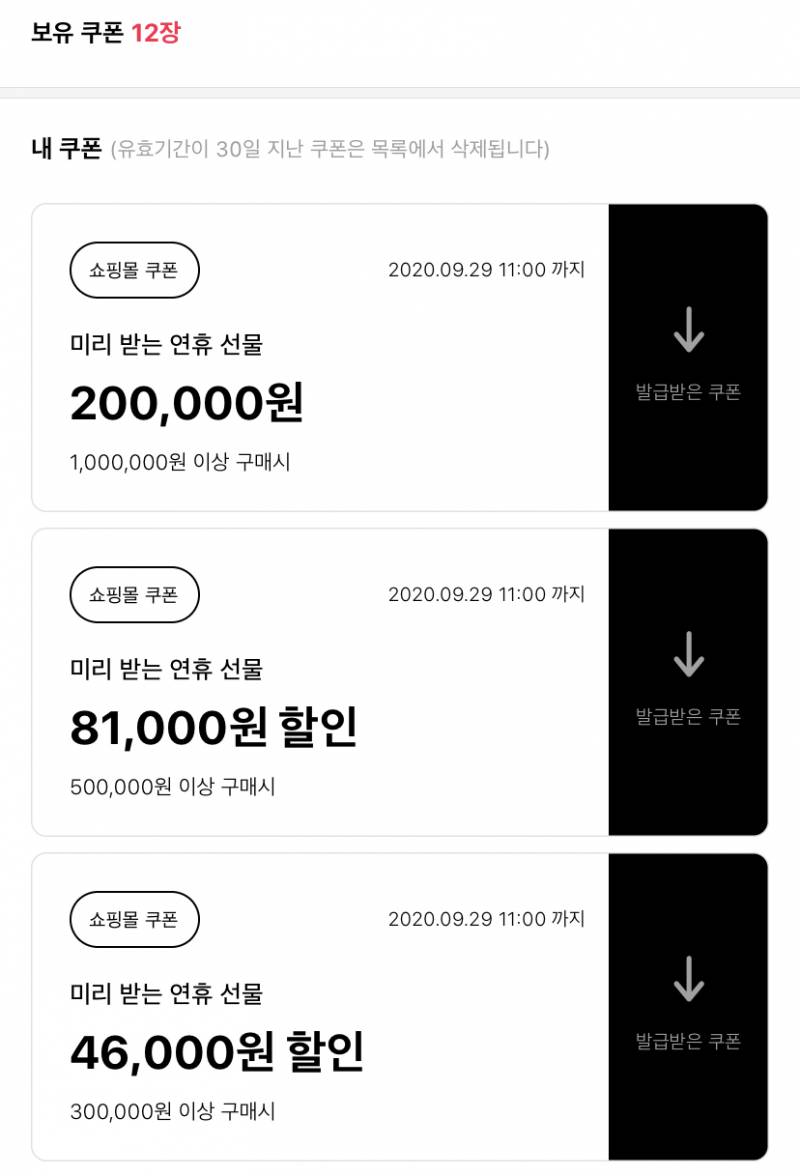
Task: Click the 쇼핑몰 쿠폰 badge on the middle coupon
Action: pyautogui.click(x=135, y=594)
